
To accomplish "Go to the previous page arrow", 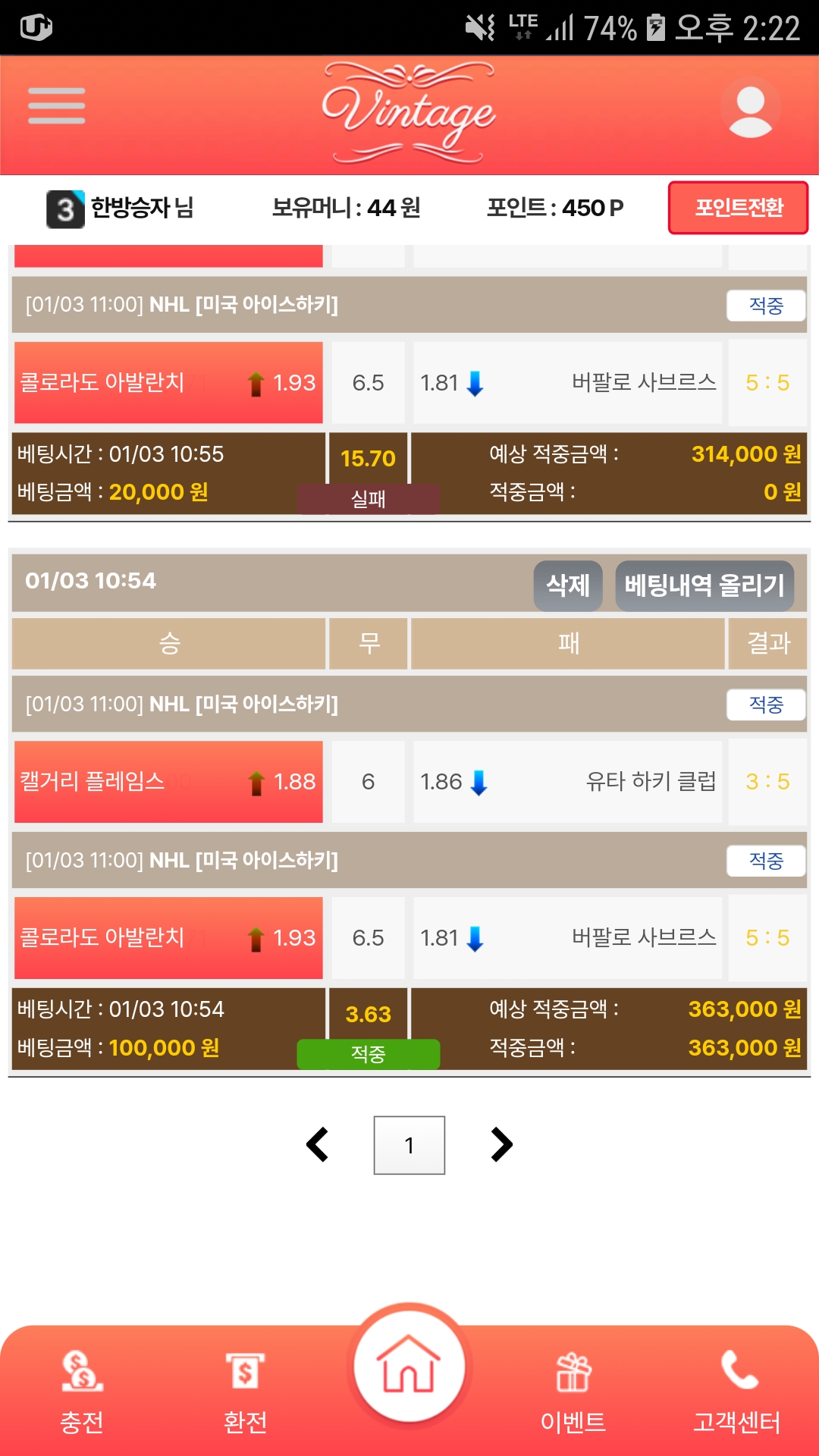I will point(317,1145).
